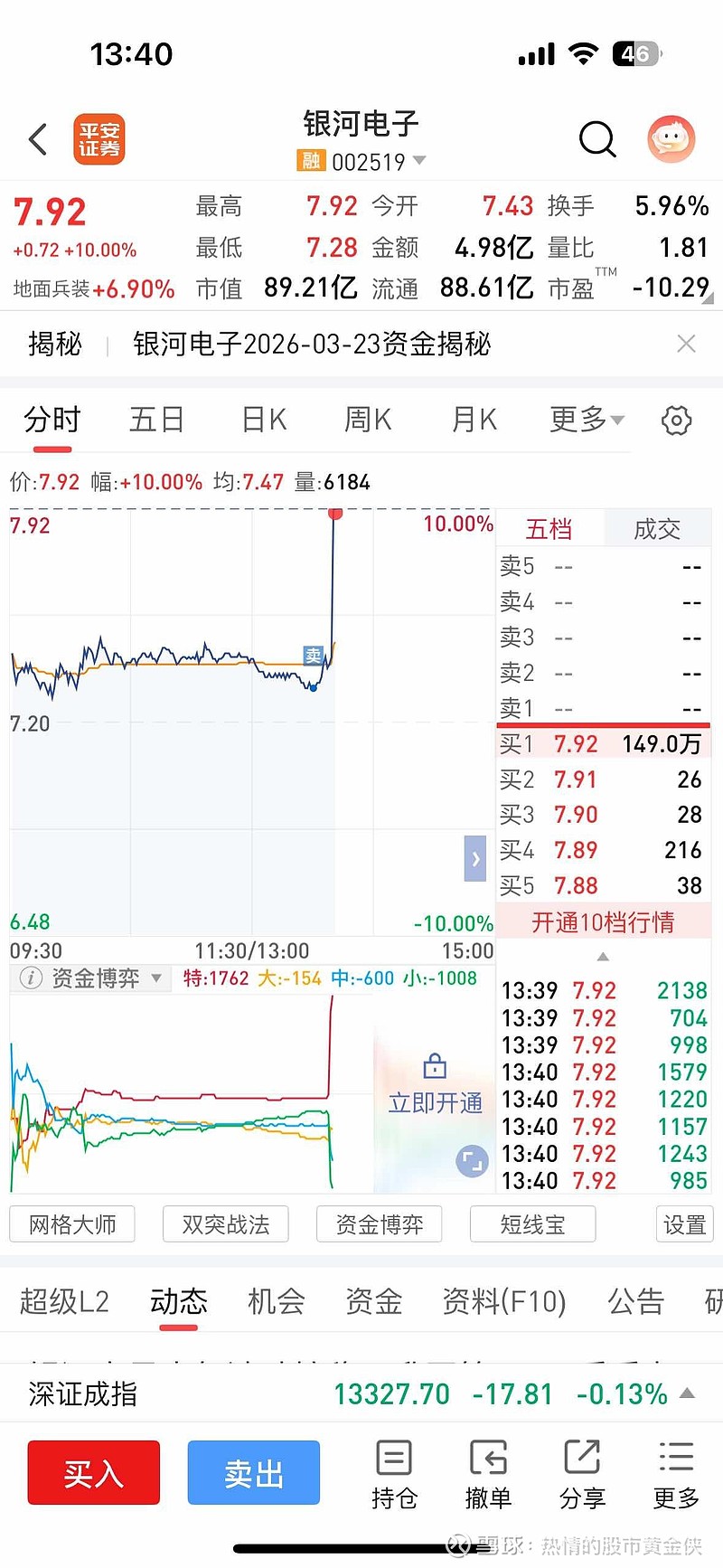Show the 月K chart
Screen dimensions: 723x1568
click(x=474, y=420)
